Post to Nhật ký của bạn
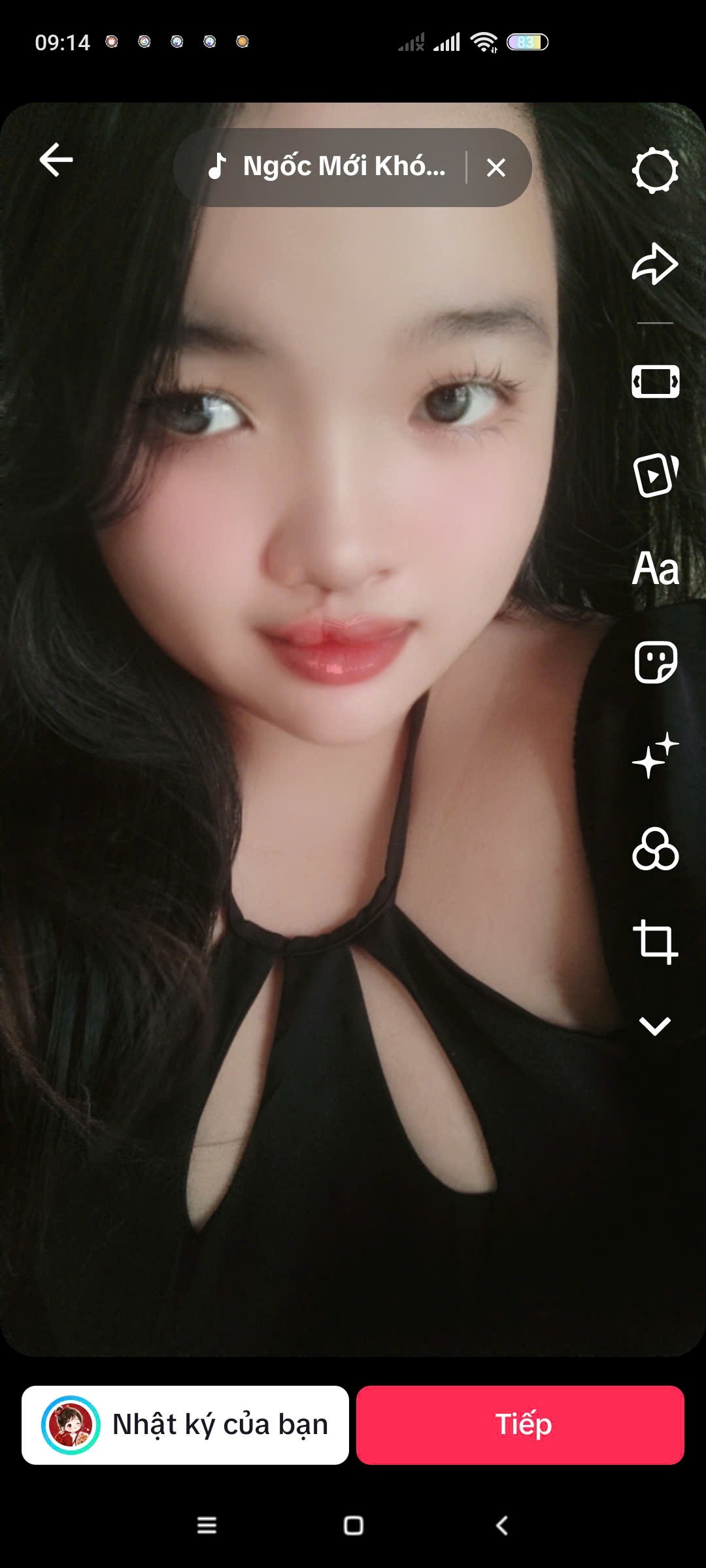706x1568 pixels. (x=185, y=1425)
